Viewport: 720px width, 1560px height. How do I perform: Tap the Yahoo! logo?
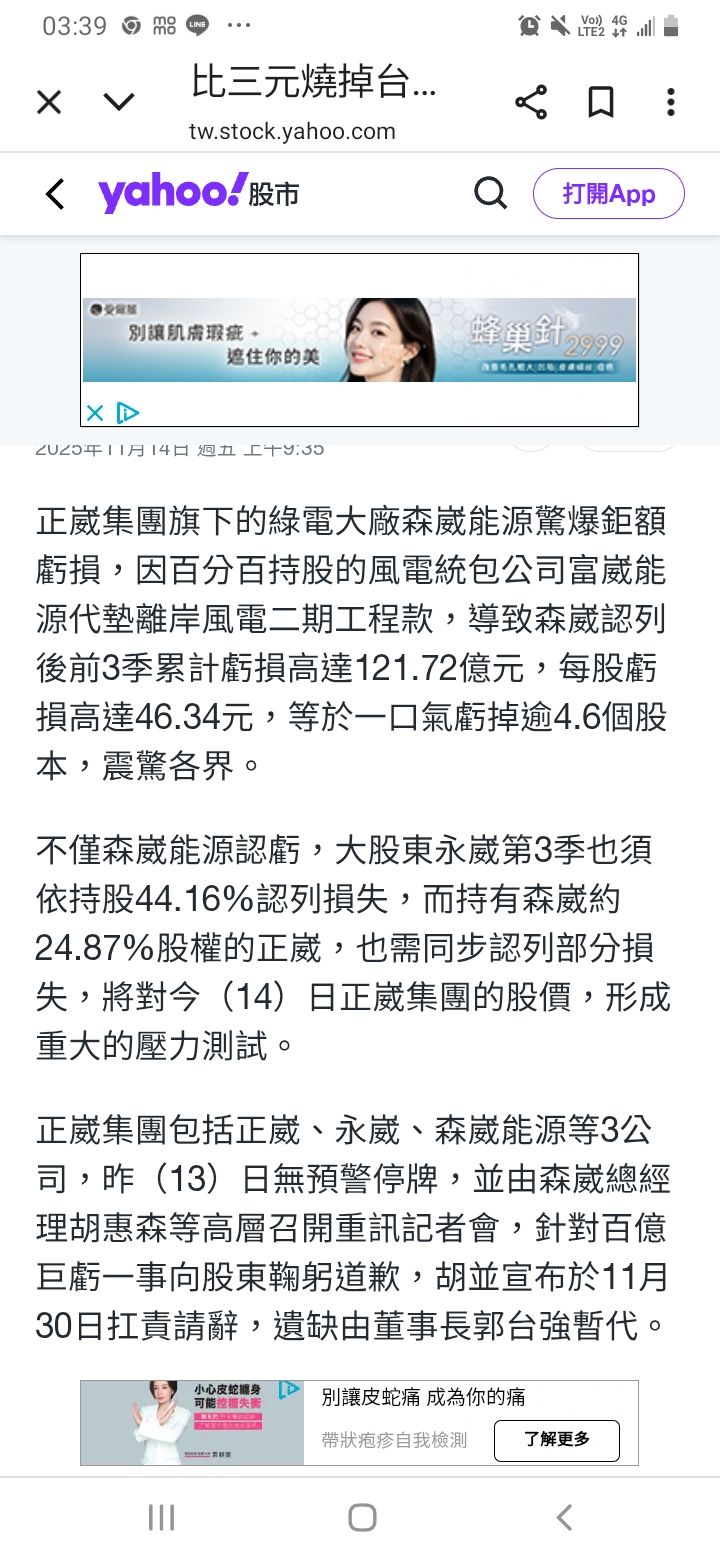click(x=168, y=192)
